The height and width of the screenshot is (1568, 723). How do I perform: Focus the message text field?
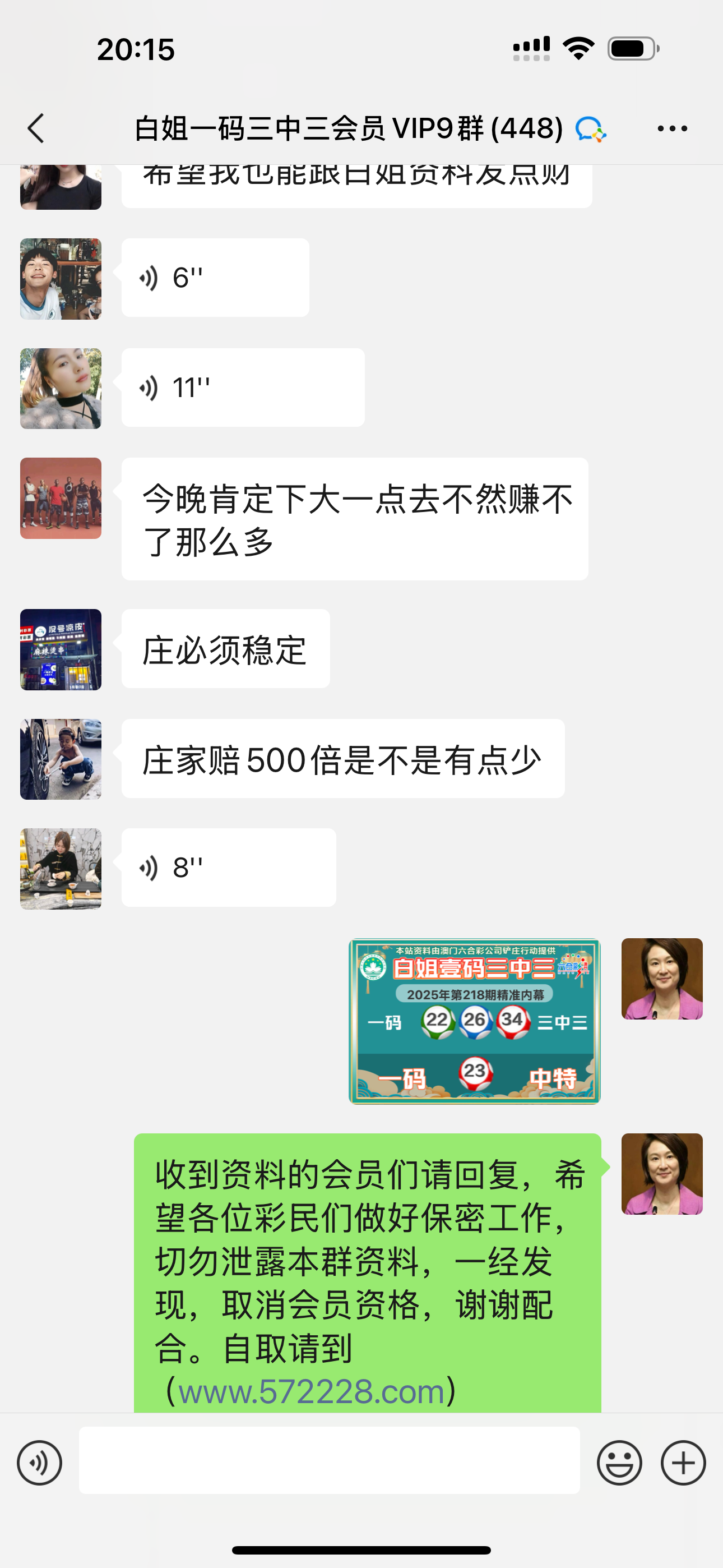click(x=329, y=1460)
